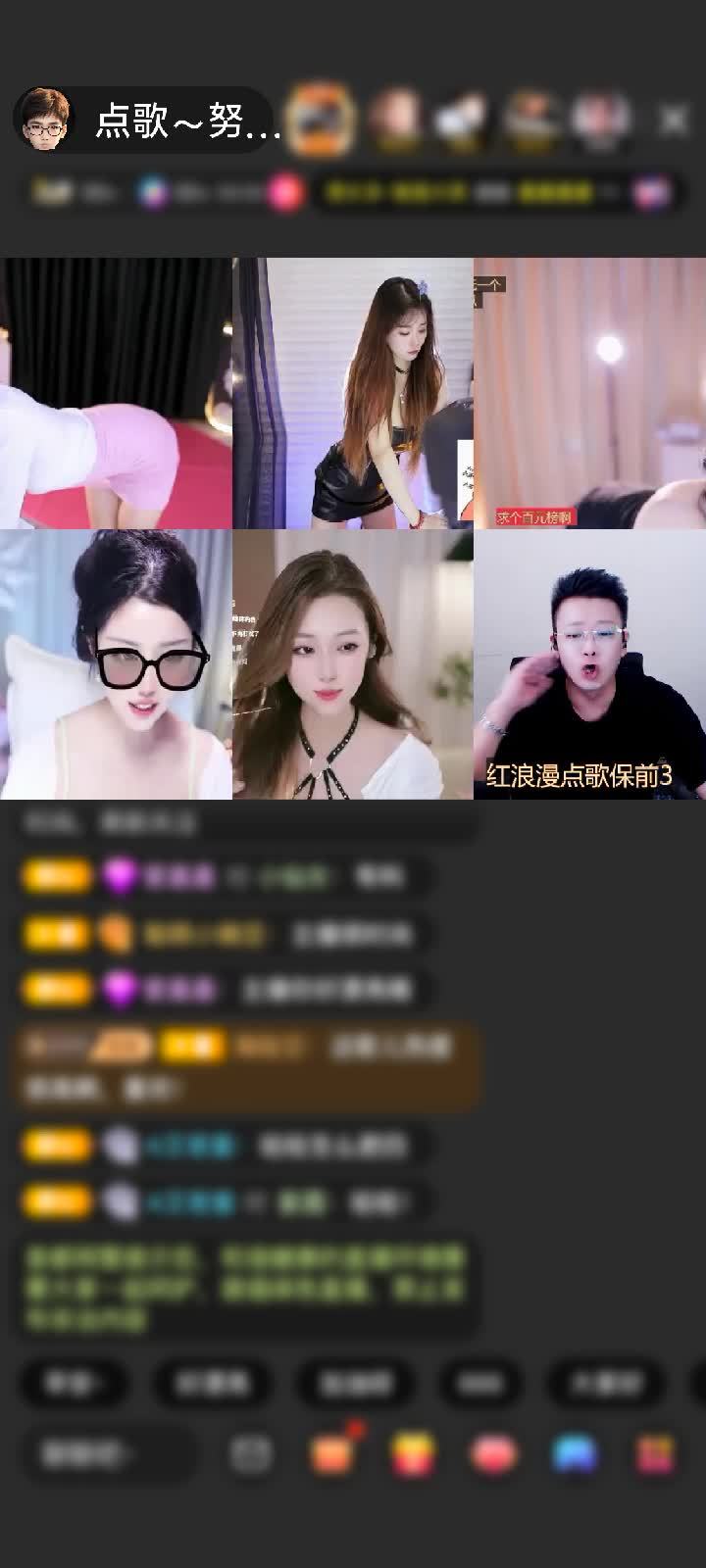Viewport: 706px width, 1568px height.
Task: Tap the grey emoji icon beside comment box
Action: (x=251, y=1454)
